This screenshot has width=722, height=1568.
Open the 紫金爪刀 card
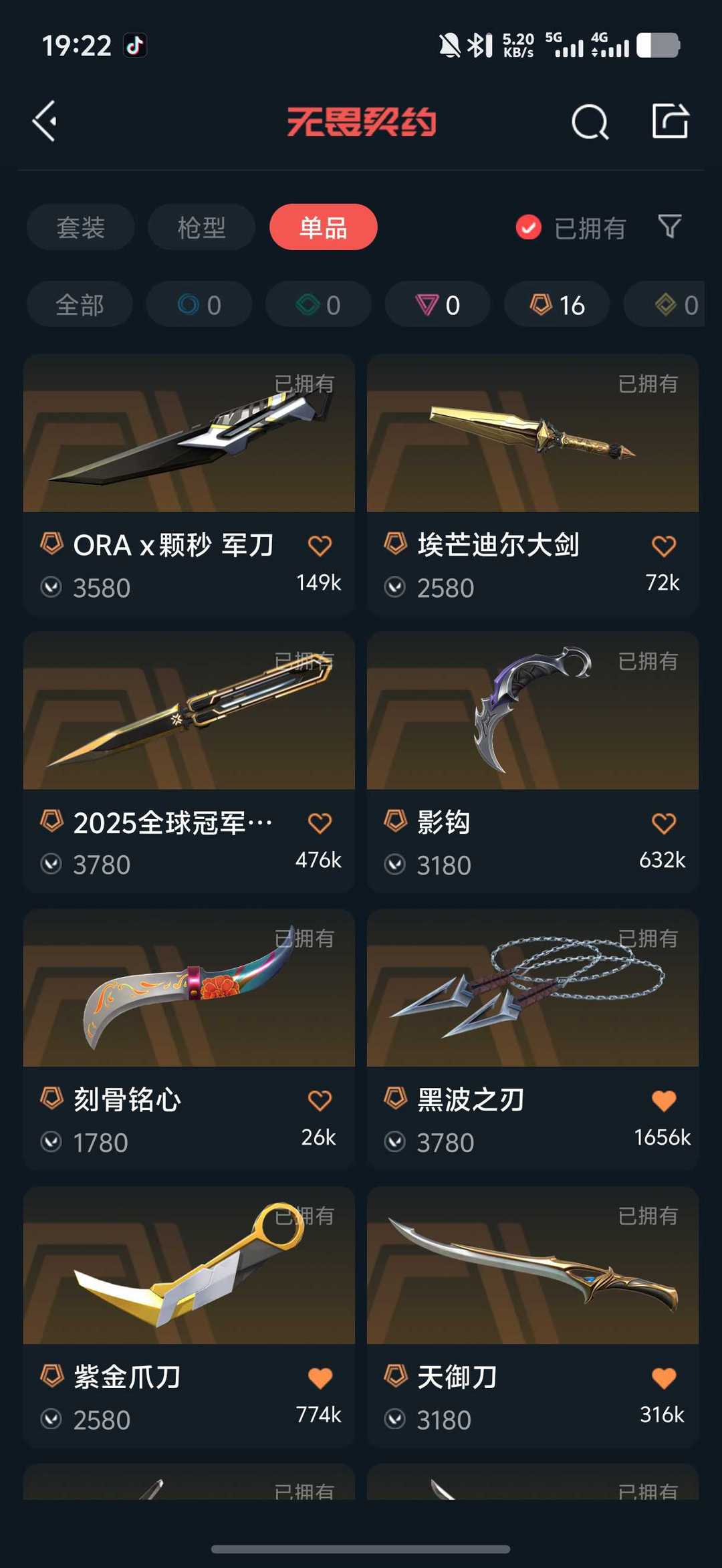(189, 1266)
